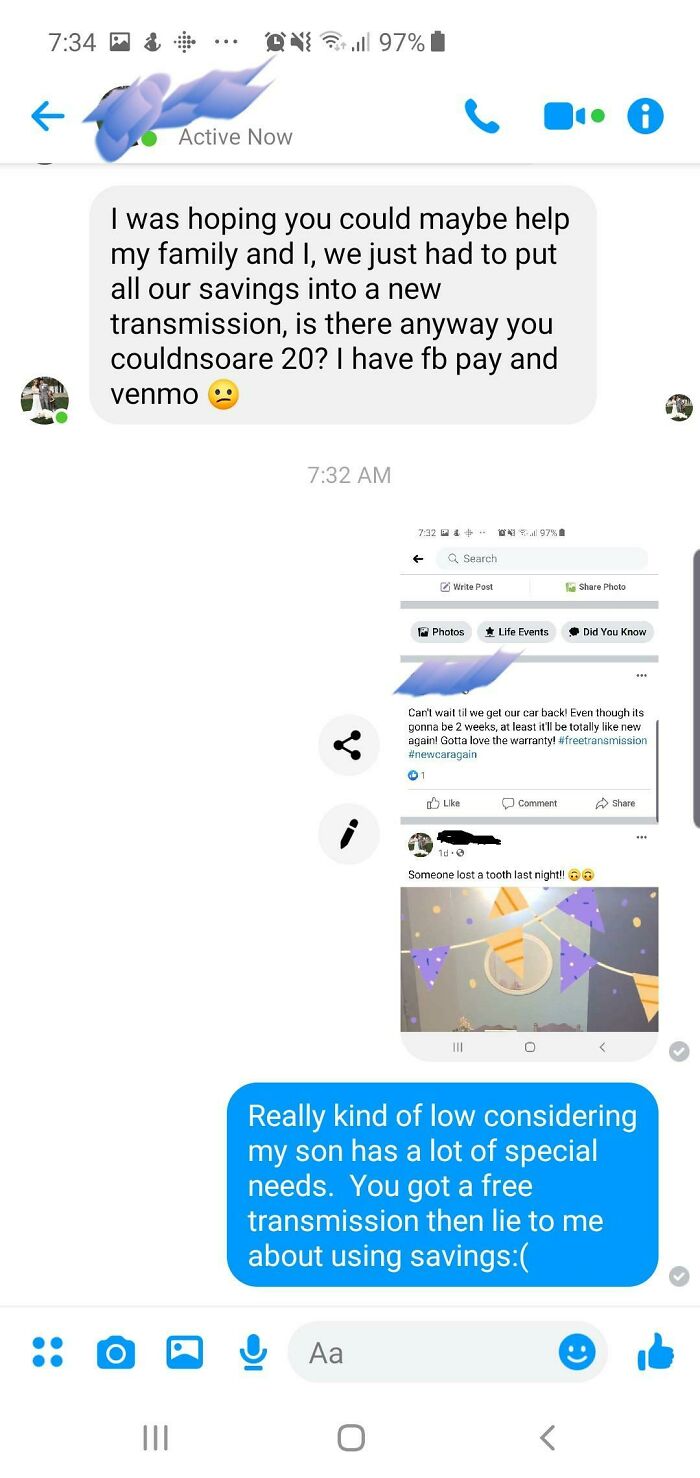Open the camera to take photo
The width and height of the screenshot is (700, 1478).
point(116,1353)
